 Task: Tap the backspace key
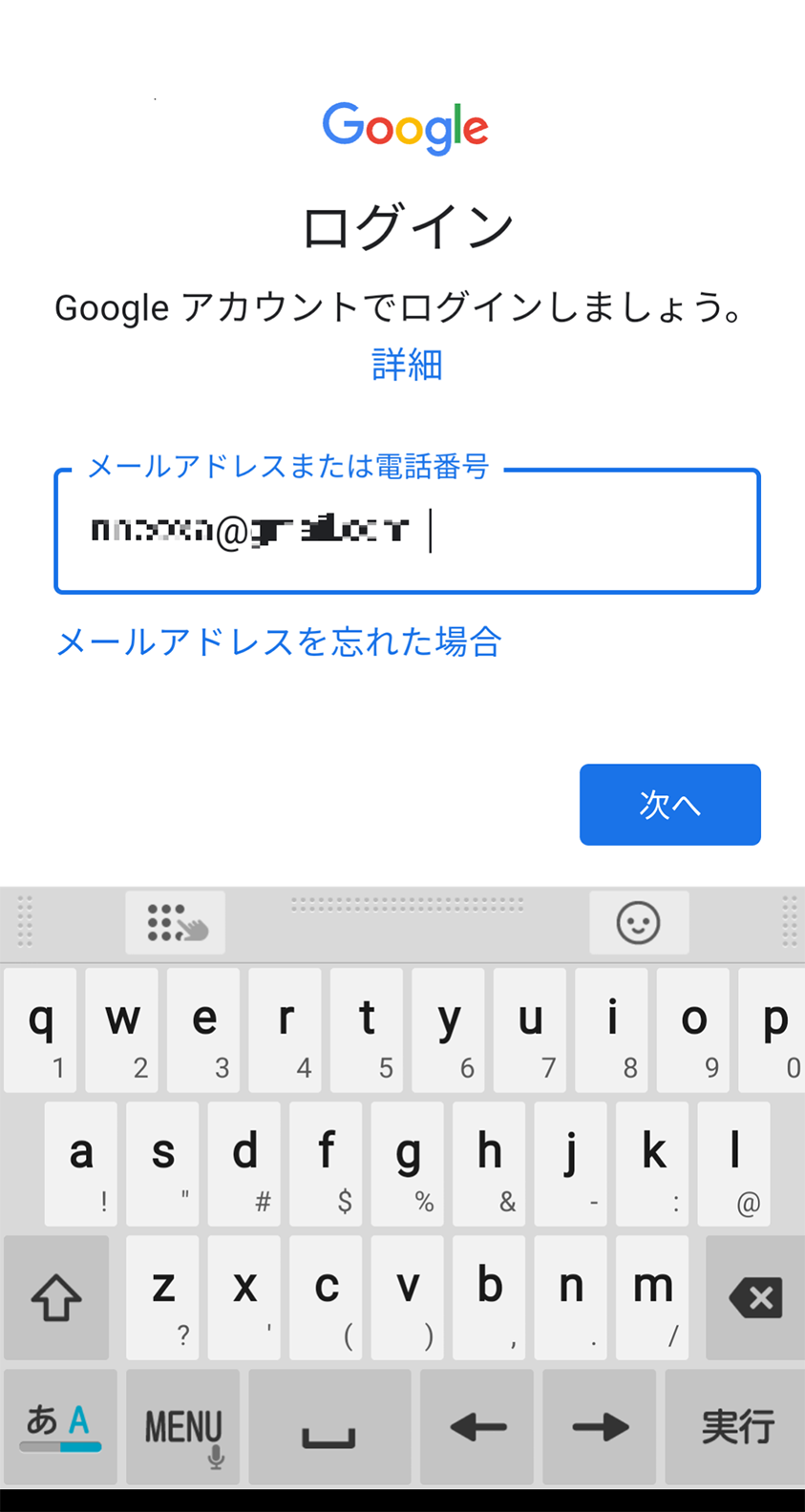754,1297
